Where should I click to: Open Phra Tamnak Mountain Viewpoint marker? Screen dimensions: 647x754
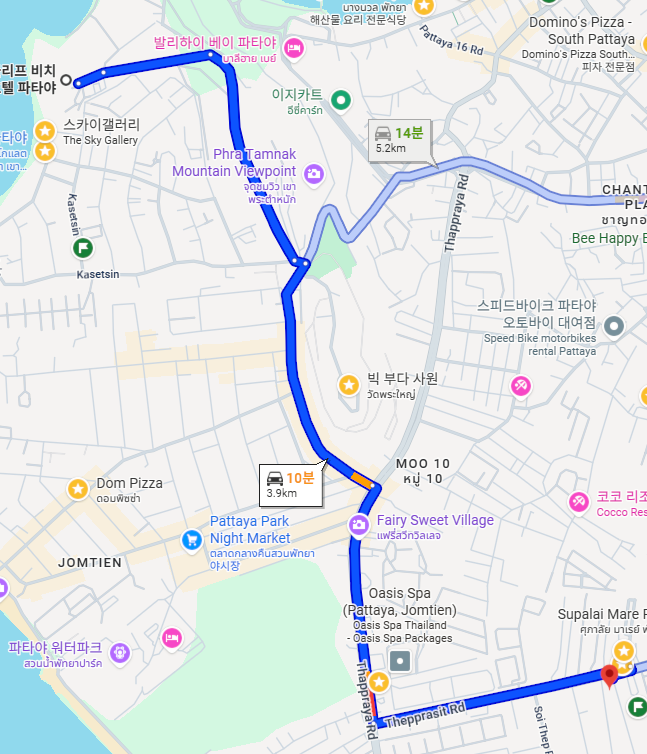314,174
